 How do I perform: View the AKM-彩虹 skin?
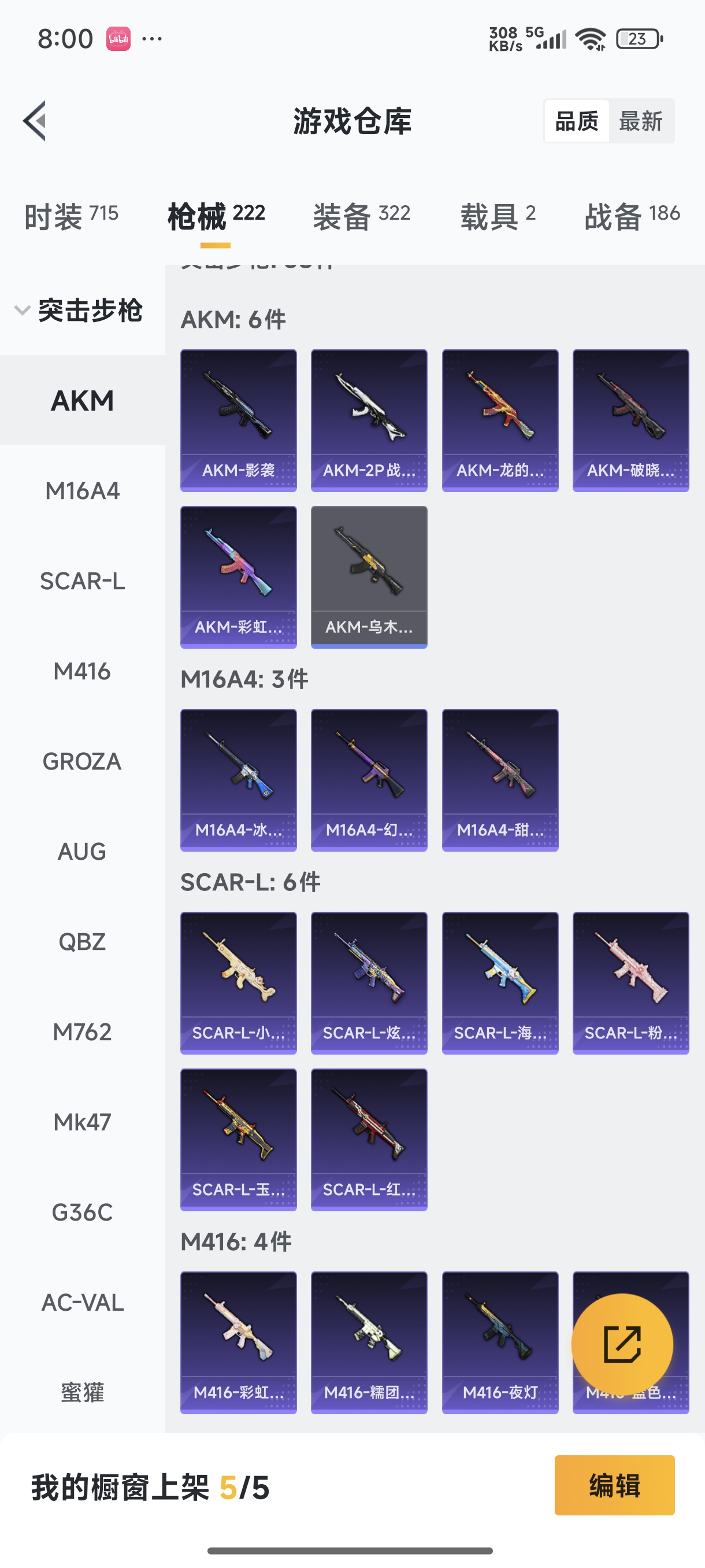239,576
